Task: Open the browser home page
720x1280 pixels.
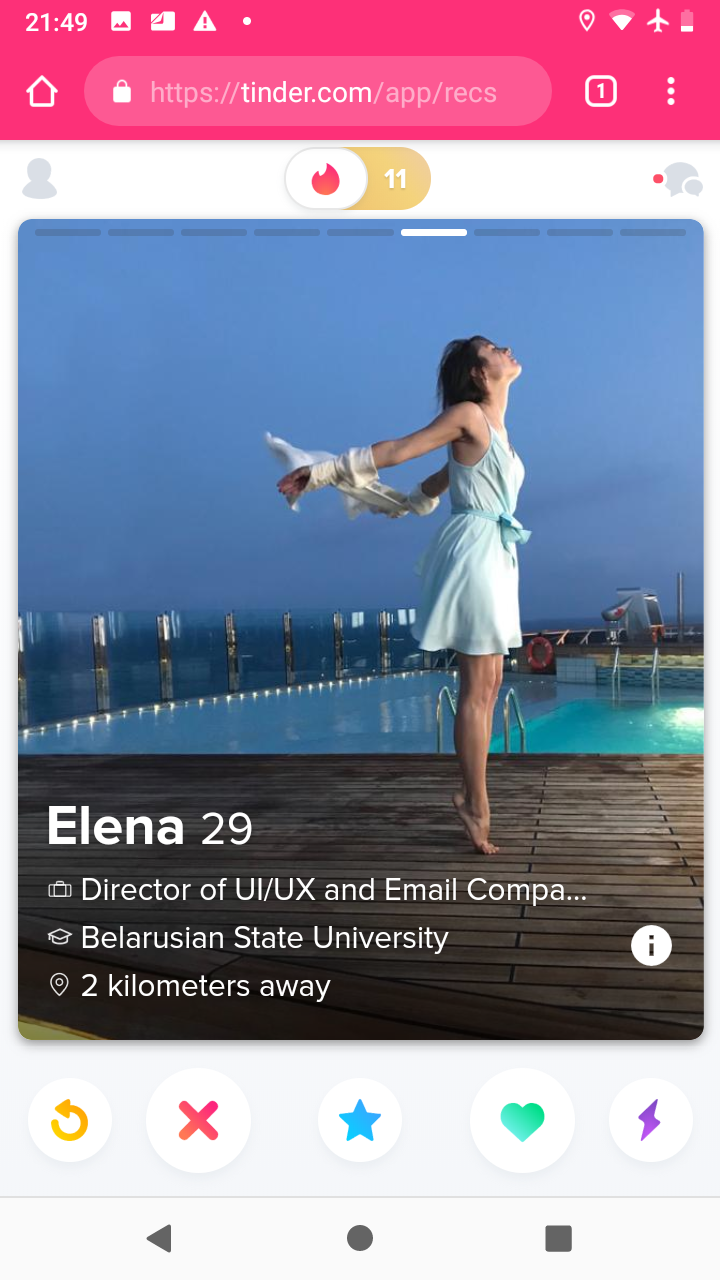Action: click(x=42, y=92)
